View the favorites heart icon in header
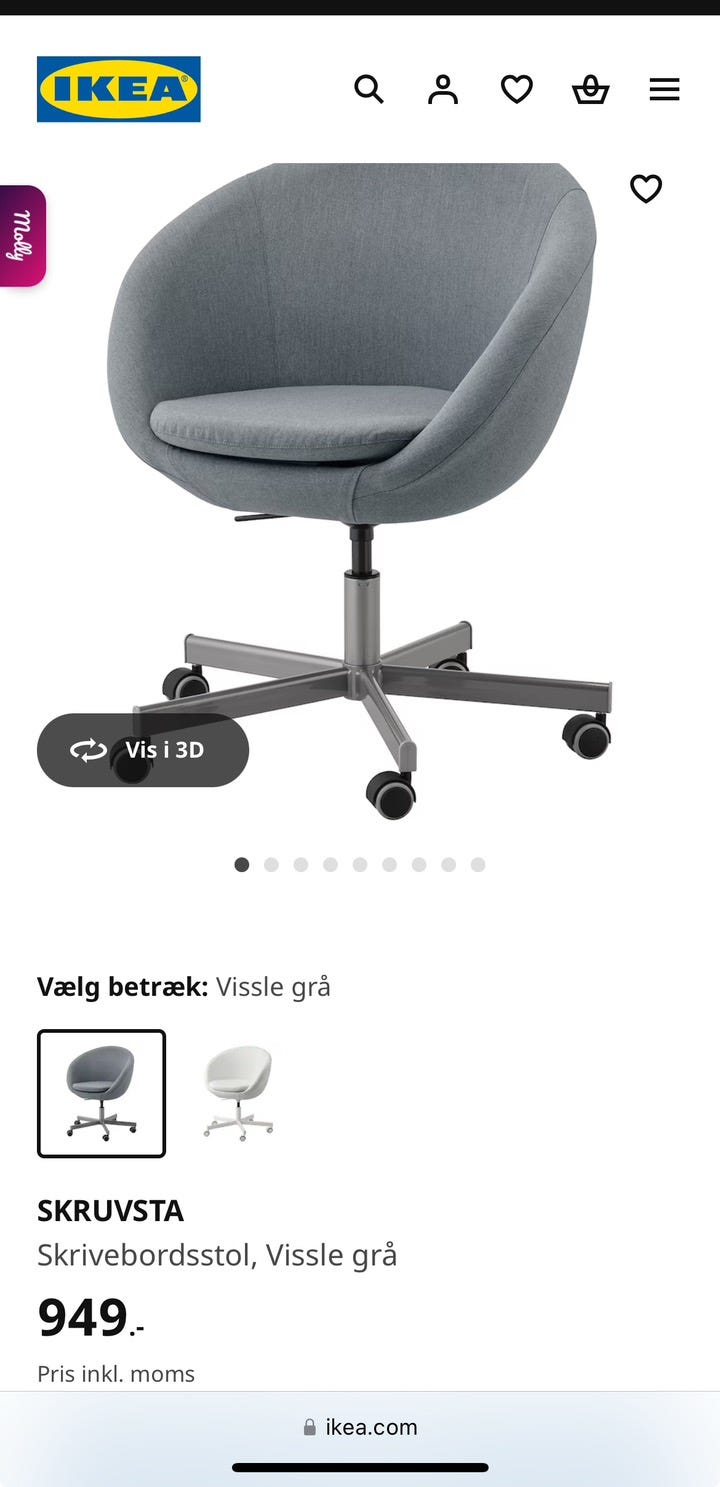 [516, 89]
